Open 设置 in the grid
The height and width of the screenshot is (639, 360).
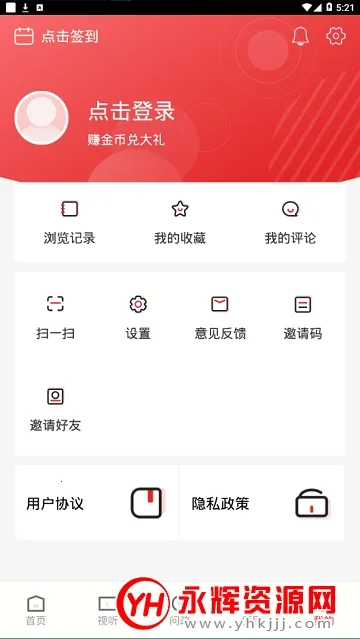(138, 318)
